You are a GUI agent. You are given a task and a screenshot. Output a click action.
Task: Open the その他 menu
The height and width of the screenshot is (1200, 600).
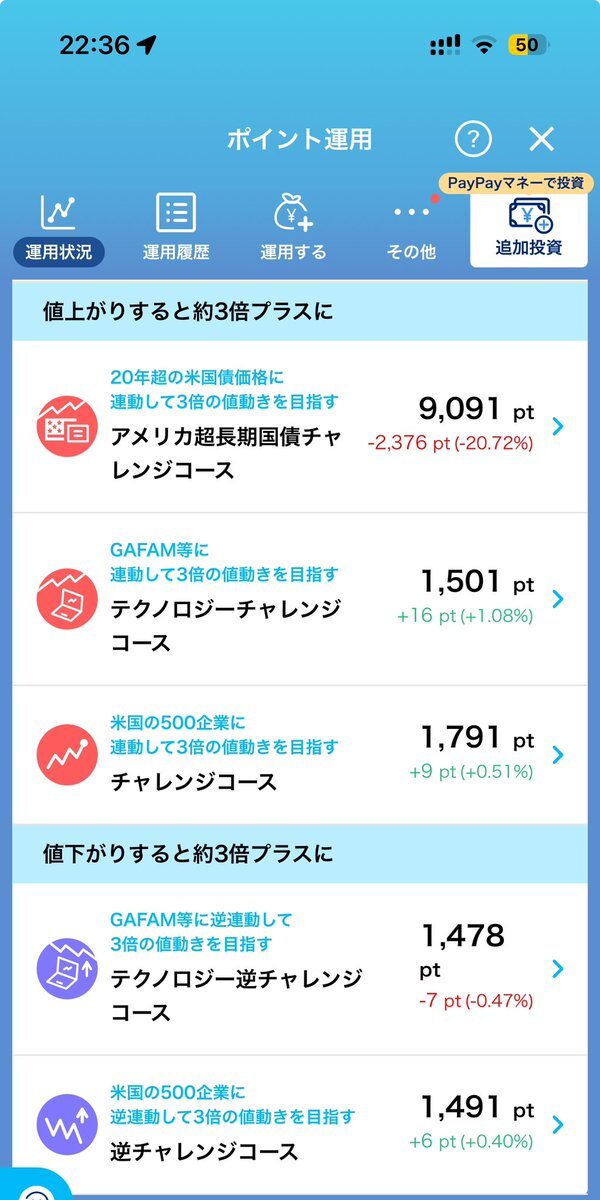tap(411, 228)
